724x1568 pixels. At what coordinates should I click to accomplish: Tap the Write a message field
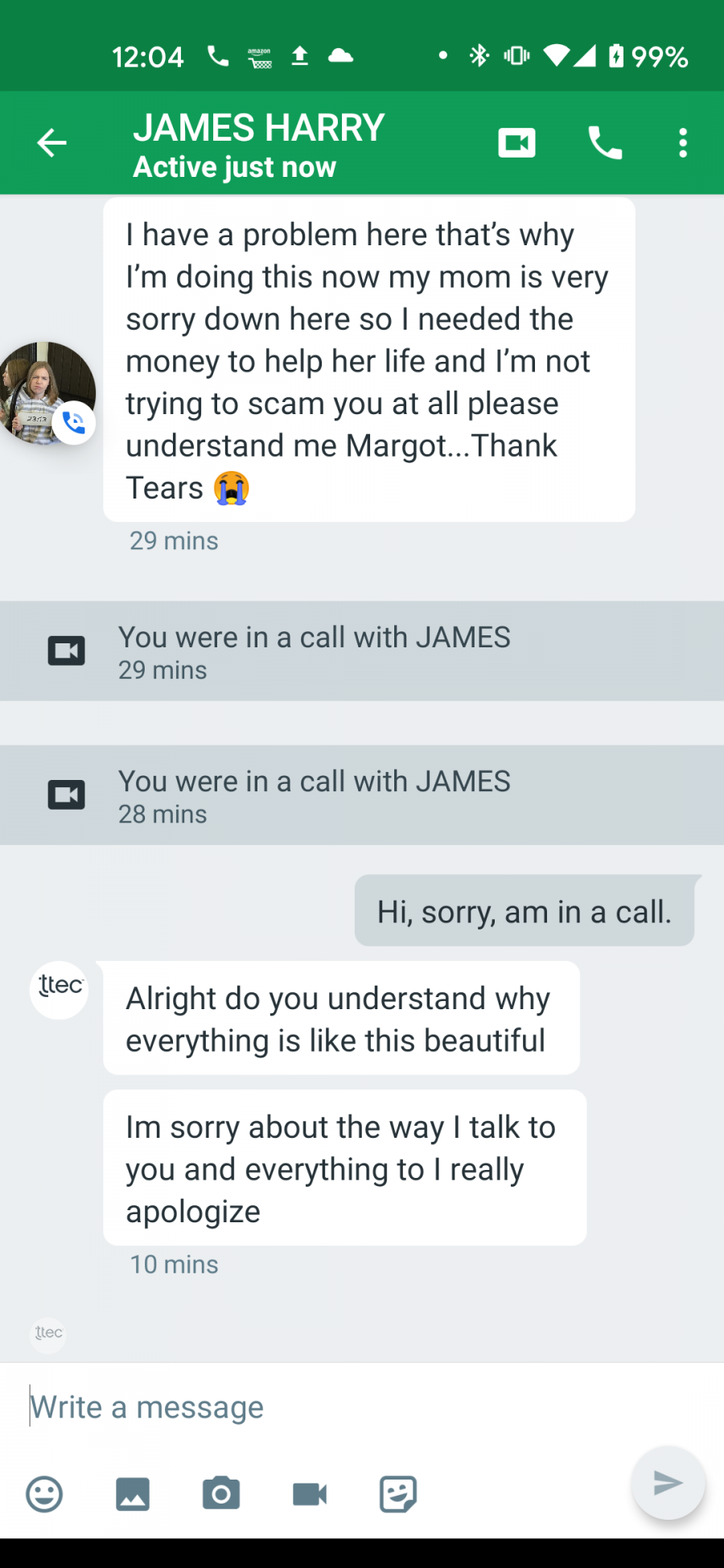[x=362, y=1407]
